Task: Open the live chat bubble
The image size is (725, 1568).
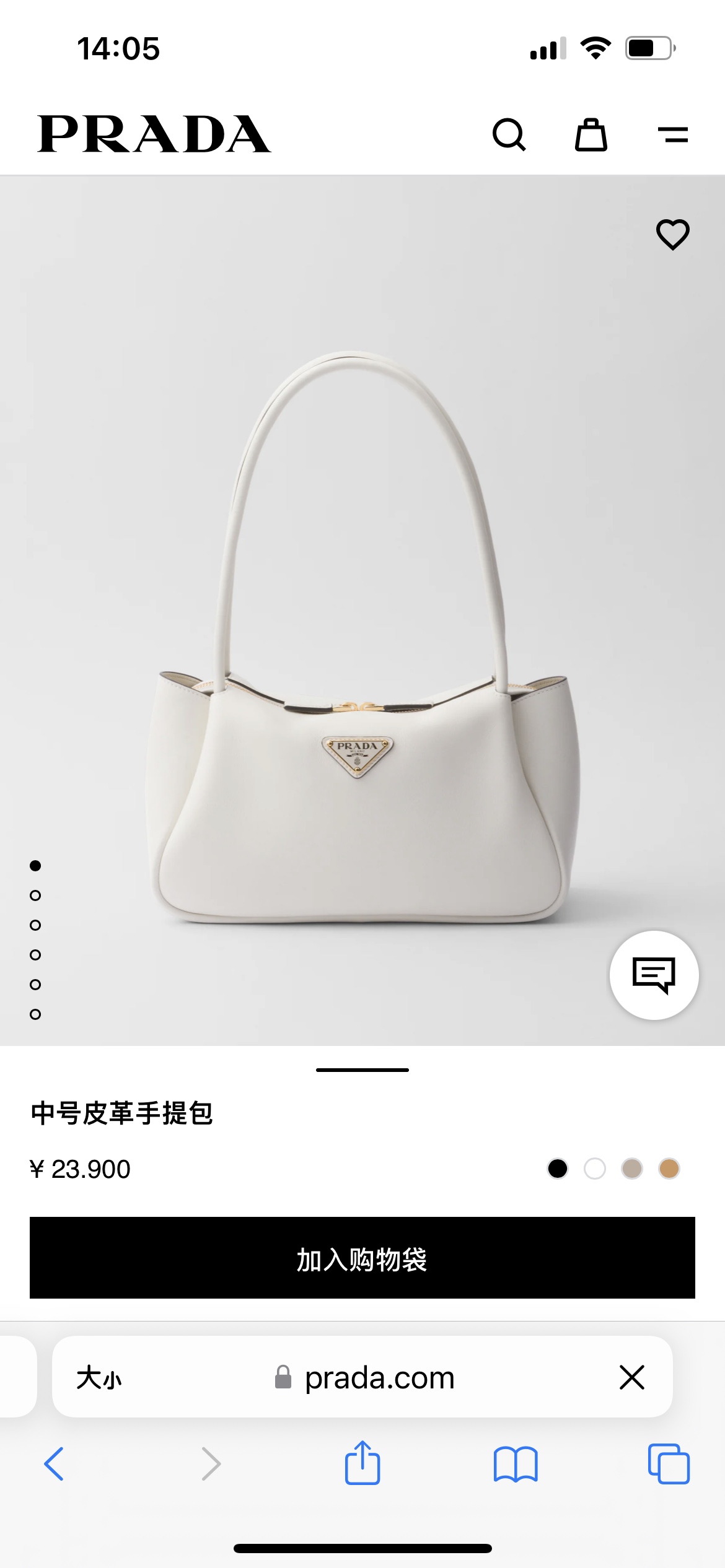Action: [x=654, y=975]
